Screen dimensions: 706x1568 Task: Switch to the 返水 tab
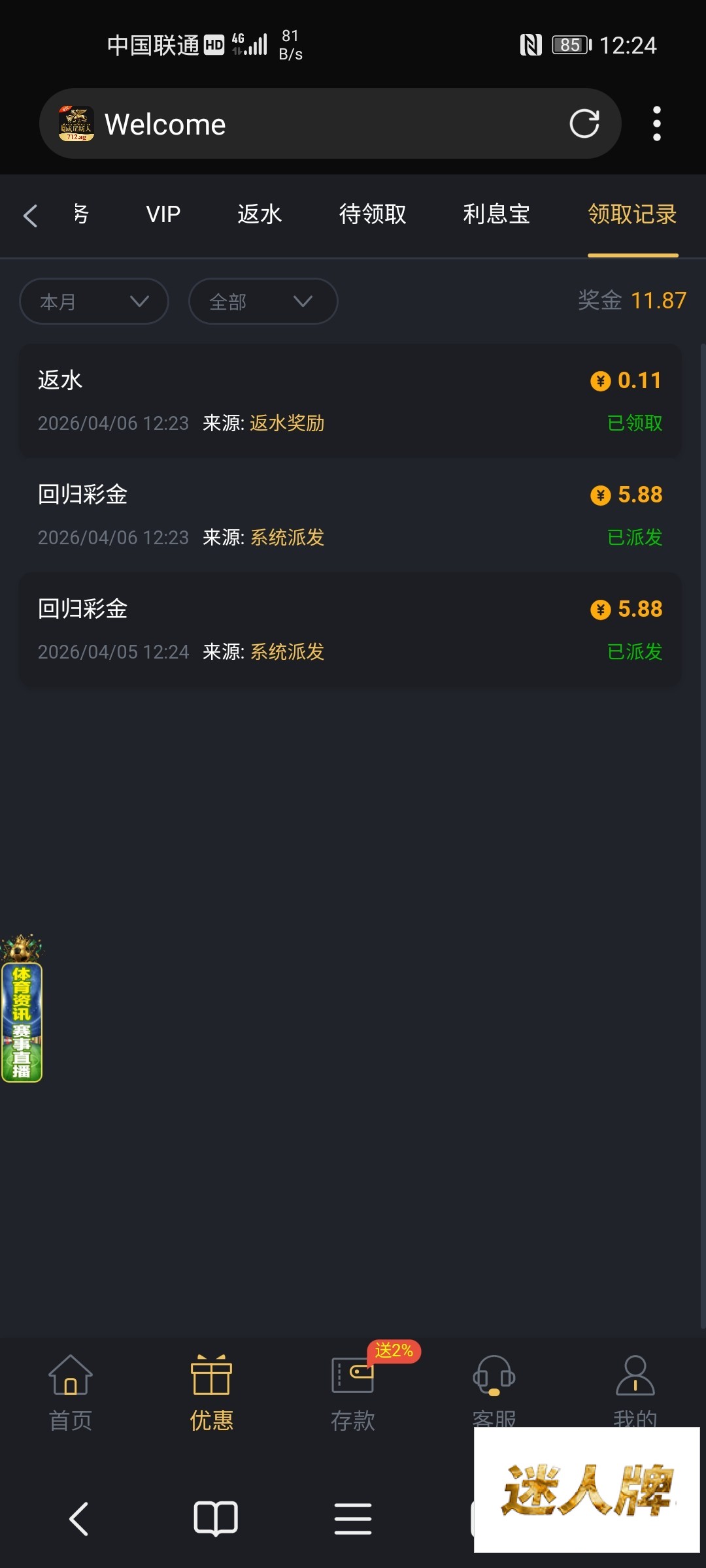pyautogui.click(x=259, y=214)
